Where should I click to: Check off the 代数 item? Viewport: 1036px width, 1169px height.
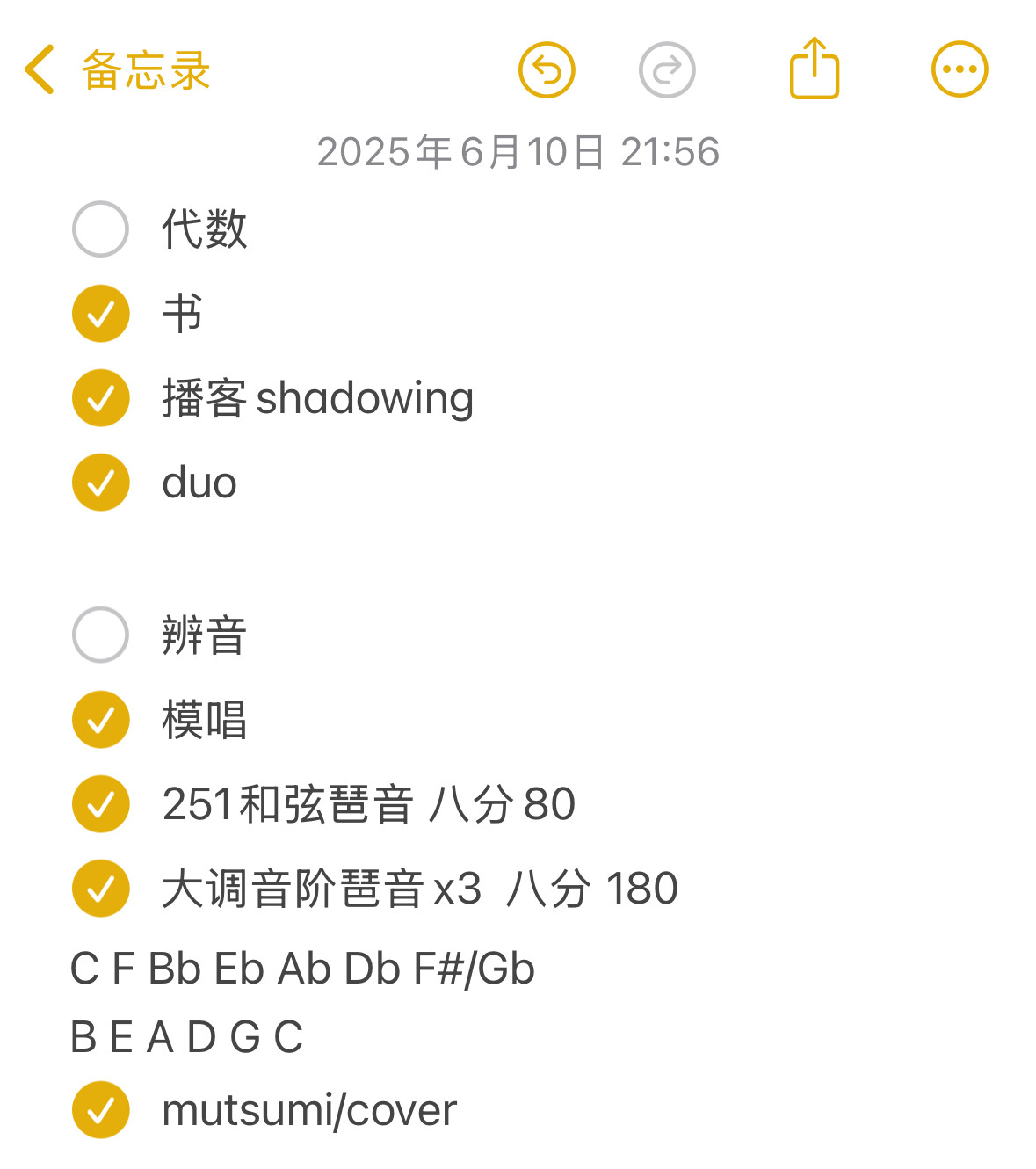click(x=101, y=229)
